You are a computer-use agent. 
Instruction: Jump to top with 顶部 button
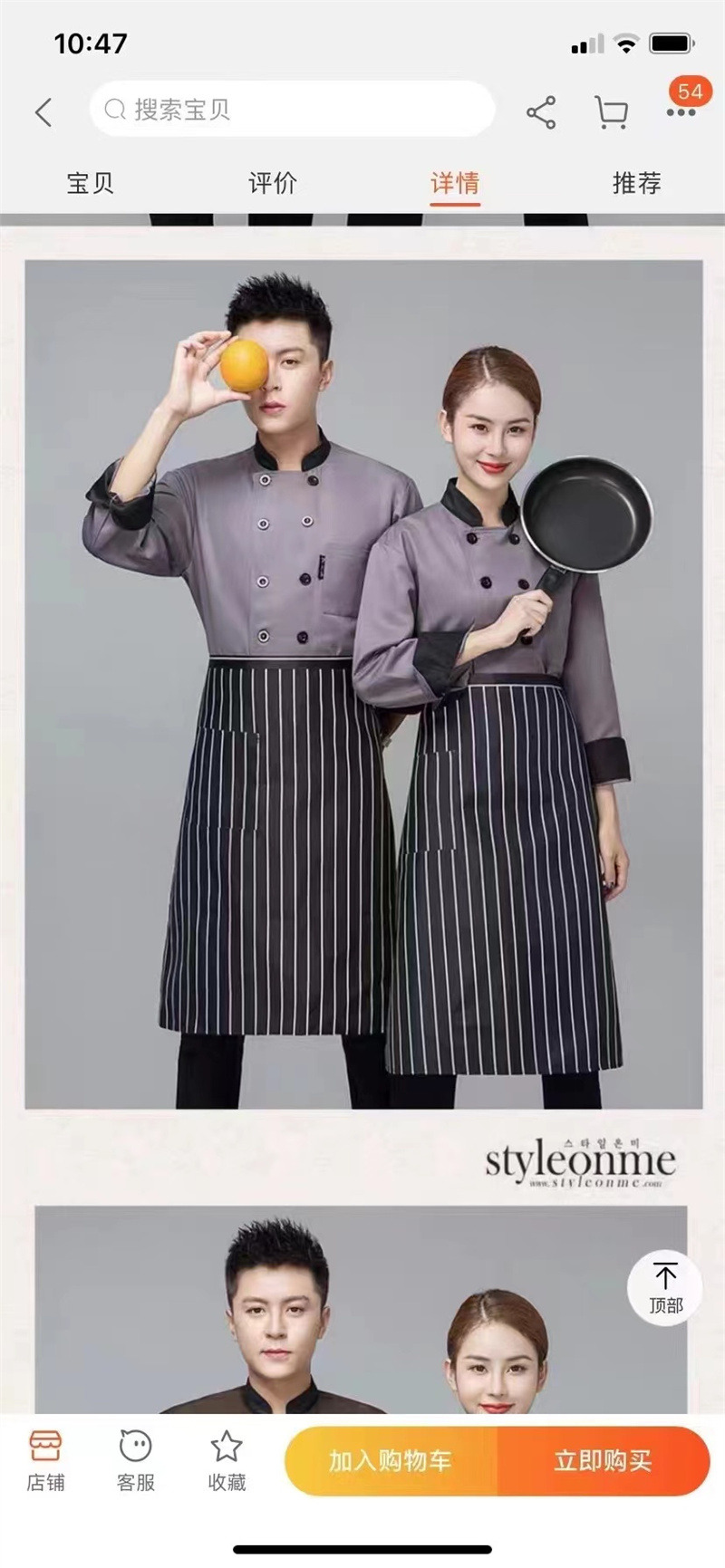pyautogui.click(x=665, y=1287)
